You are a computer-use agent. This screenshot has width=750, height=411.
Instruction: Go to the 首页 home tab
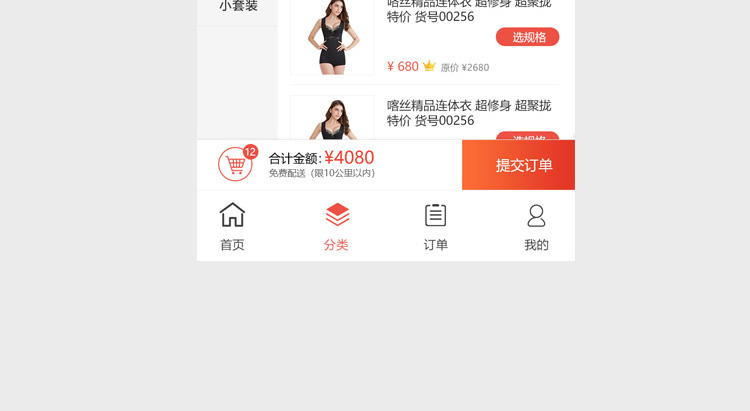tap(232, 226)
